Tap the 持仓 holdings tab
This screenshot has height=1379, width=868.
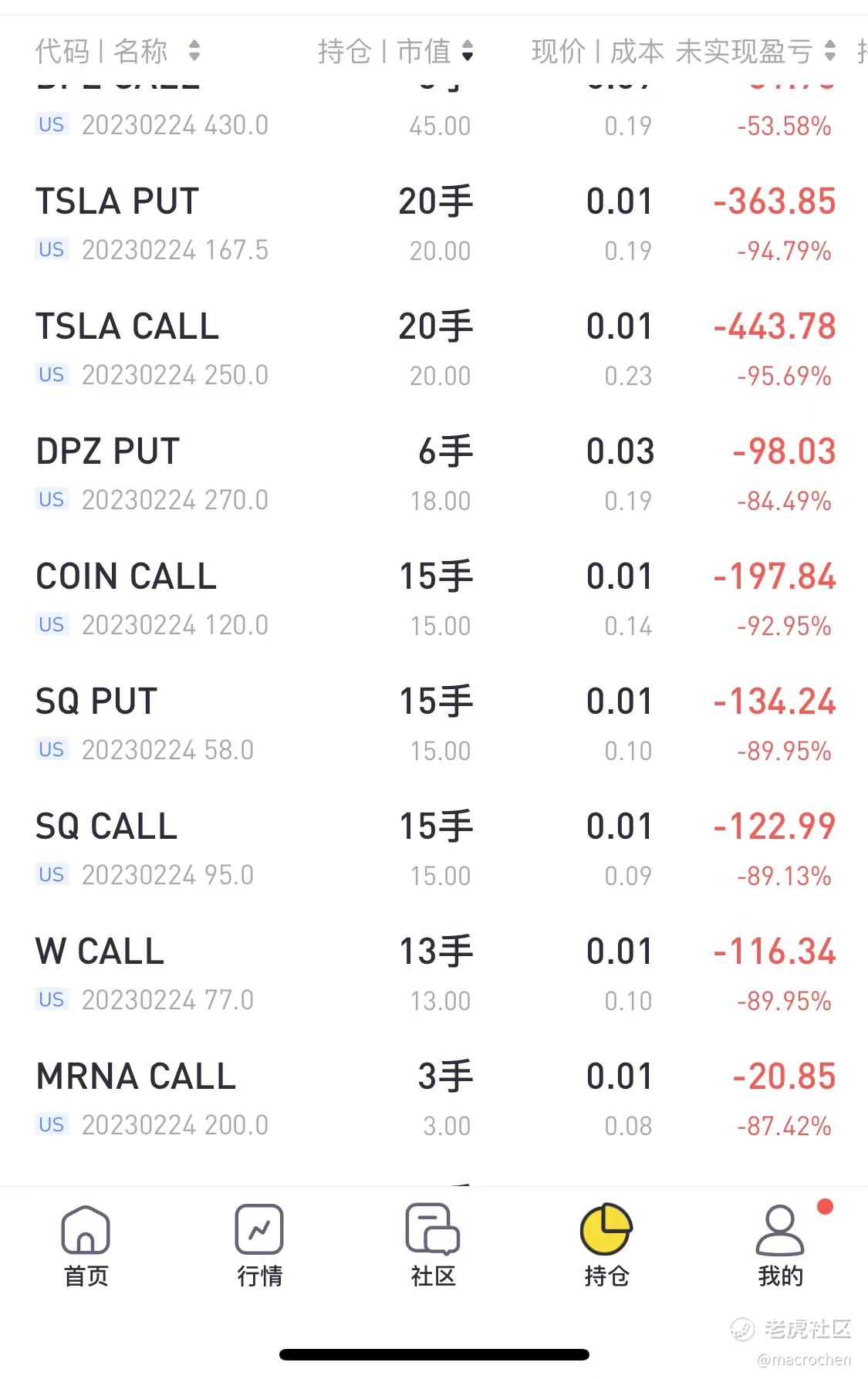tap(606, 1245)
